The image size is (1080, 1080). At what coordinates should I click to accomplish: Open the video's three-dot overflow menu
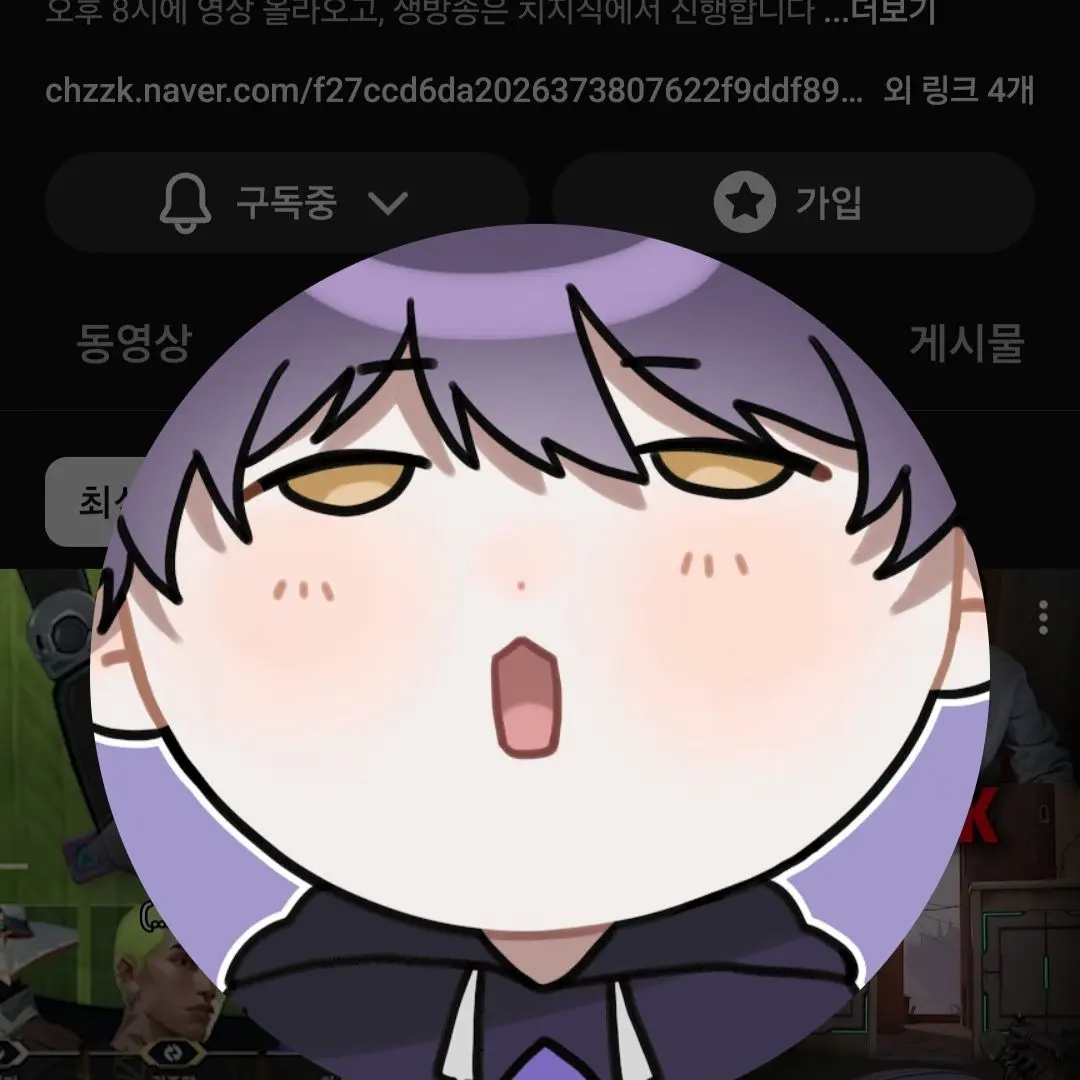(1044, 618)
